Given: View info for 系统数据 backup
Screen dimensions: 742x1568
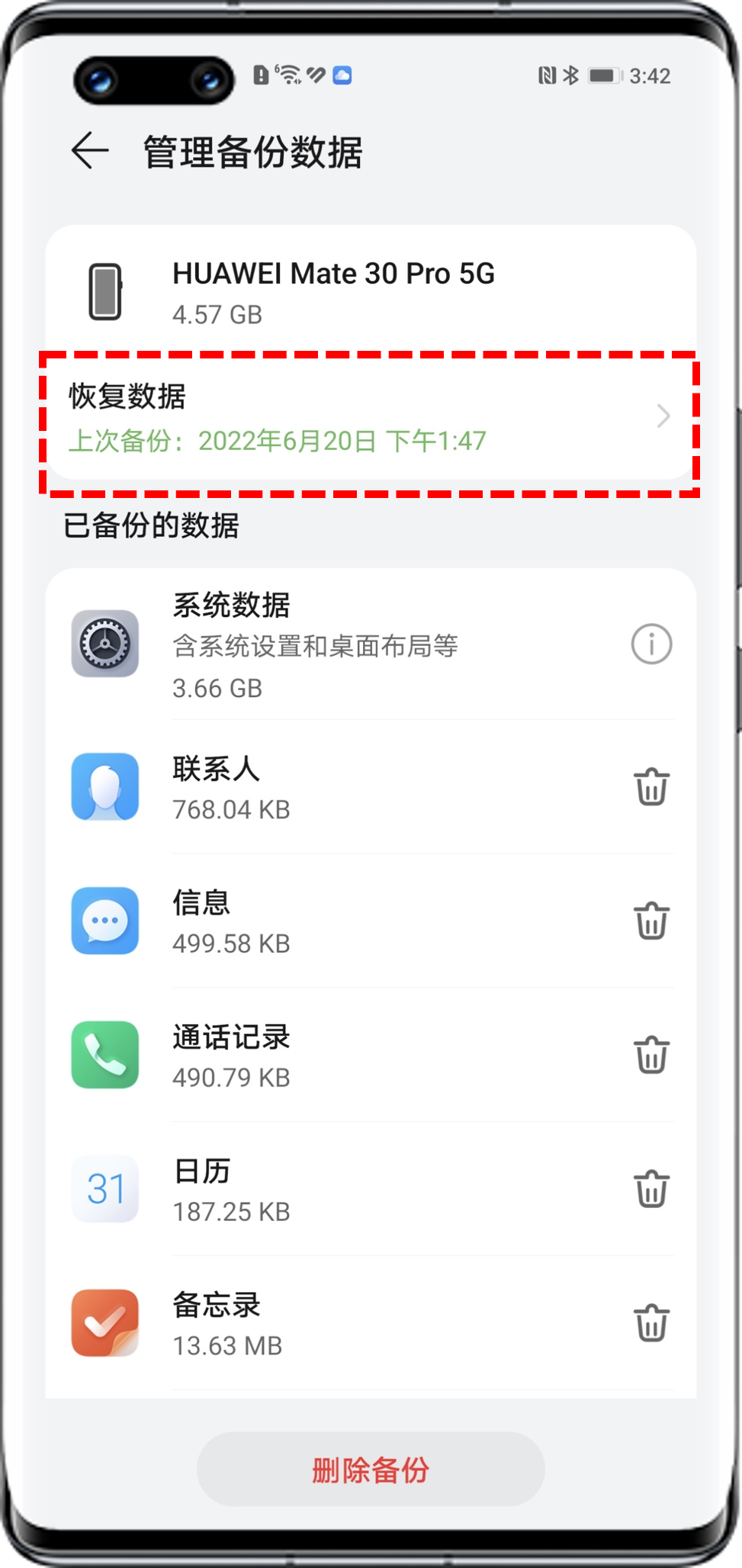Looking at the screenshot, I should pyautogui.click(x=651, y=644).
